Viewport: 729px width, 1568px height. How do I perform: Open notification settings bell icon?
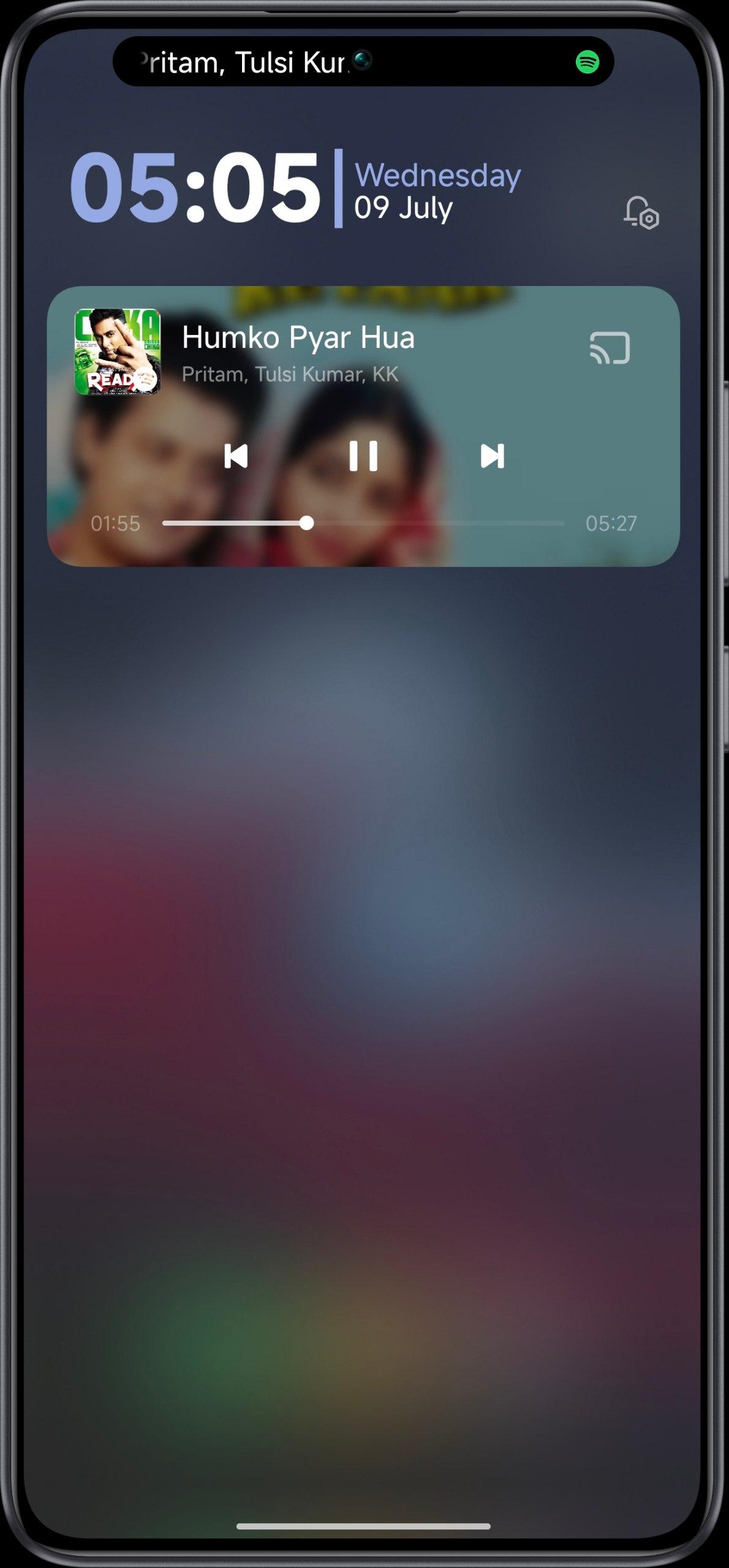pos(641,213)
